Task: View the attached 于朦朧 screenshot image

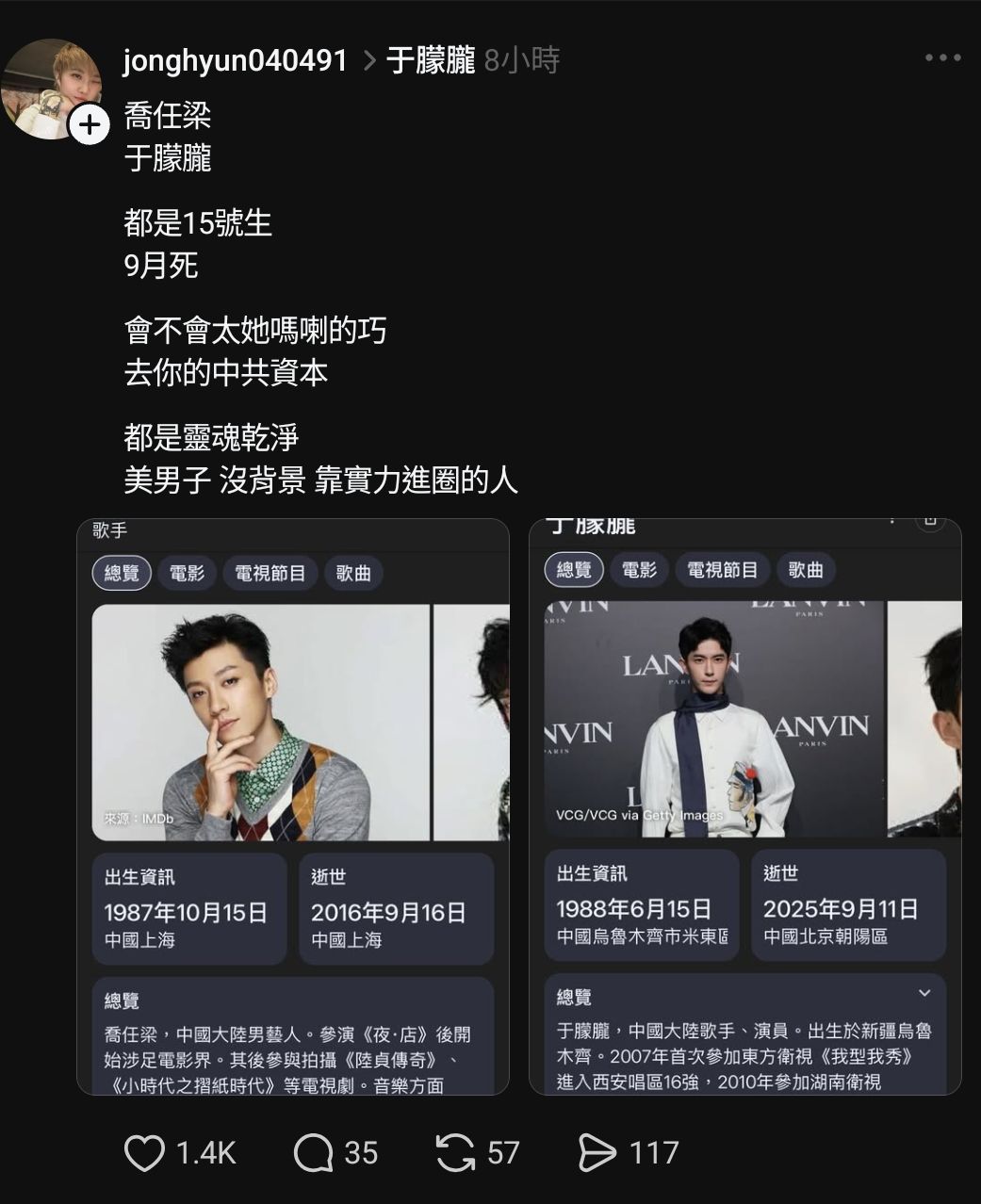Action: click(744, 806)
